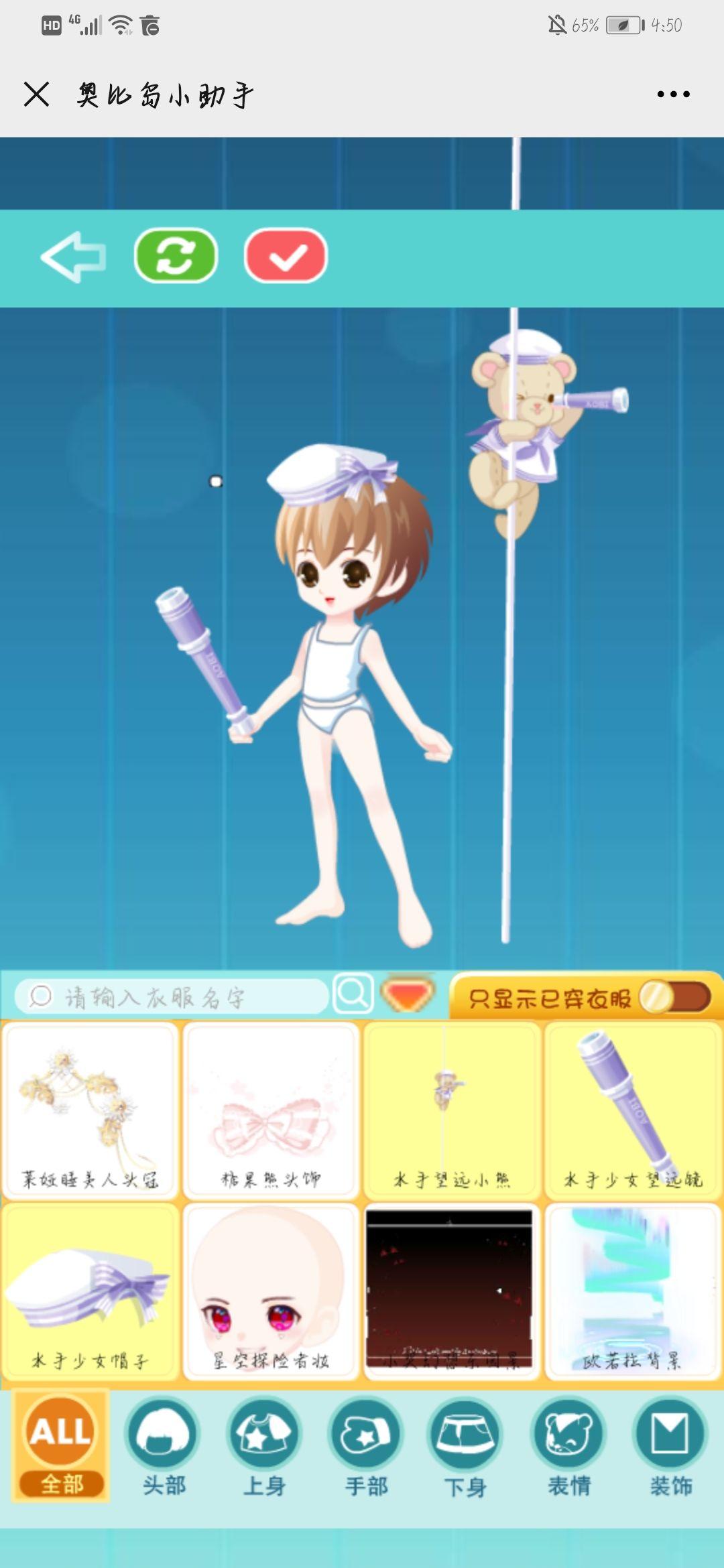Confirm the outfit with the red checkmark
This screenshot has height=1568, width=724.
pyautogui.click(x=286, y=256)
